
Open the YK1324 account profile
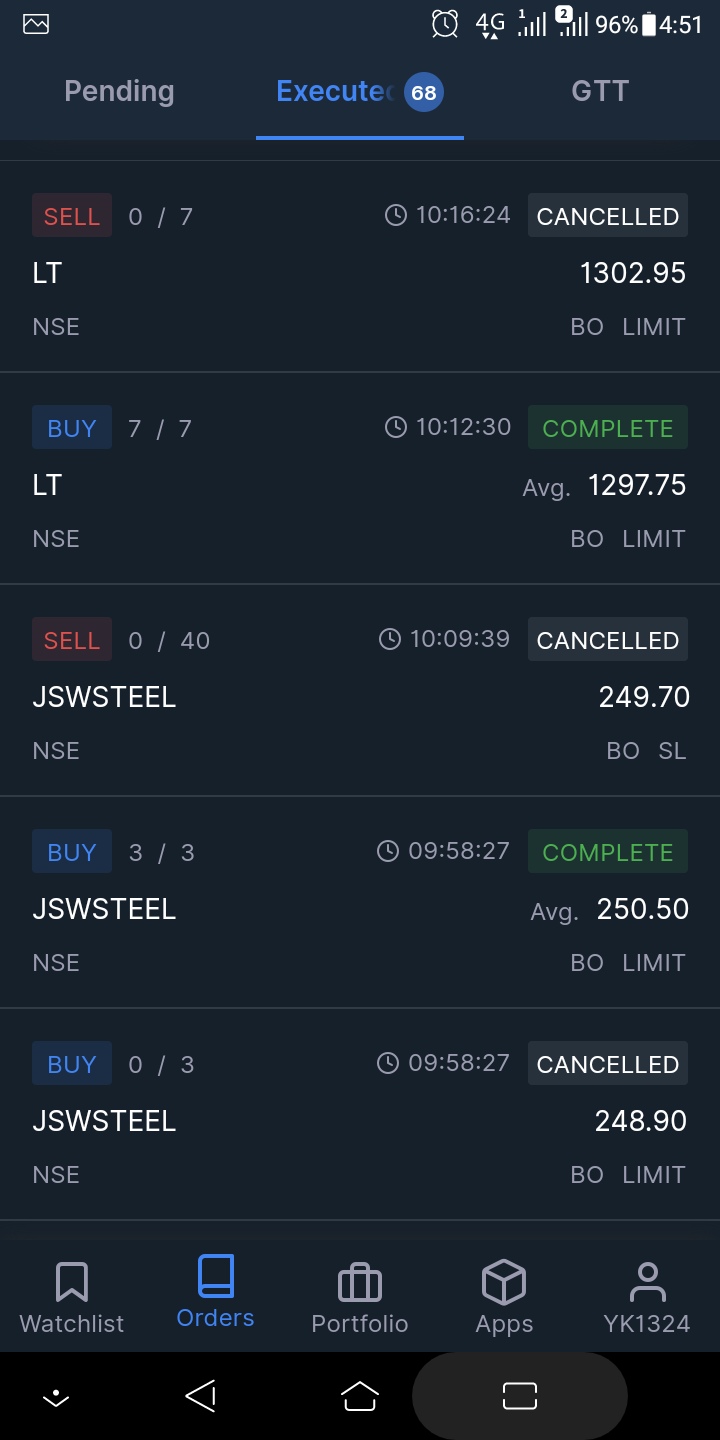coord(647,1298)
